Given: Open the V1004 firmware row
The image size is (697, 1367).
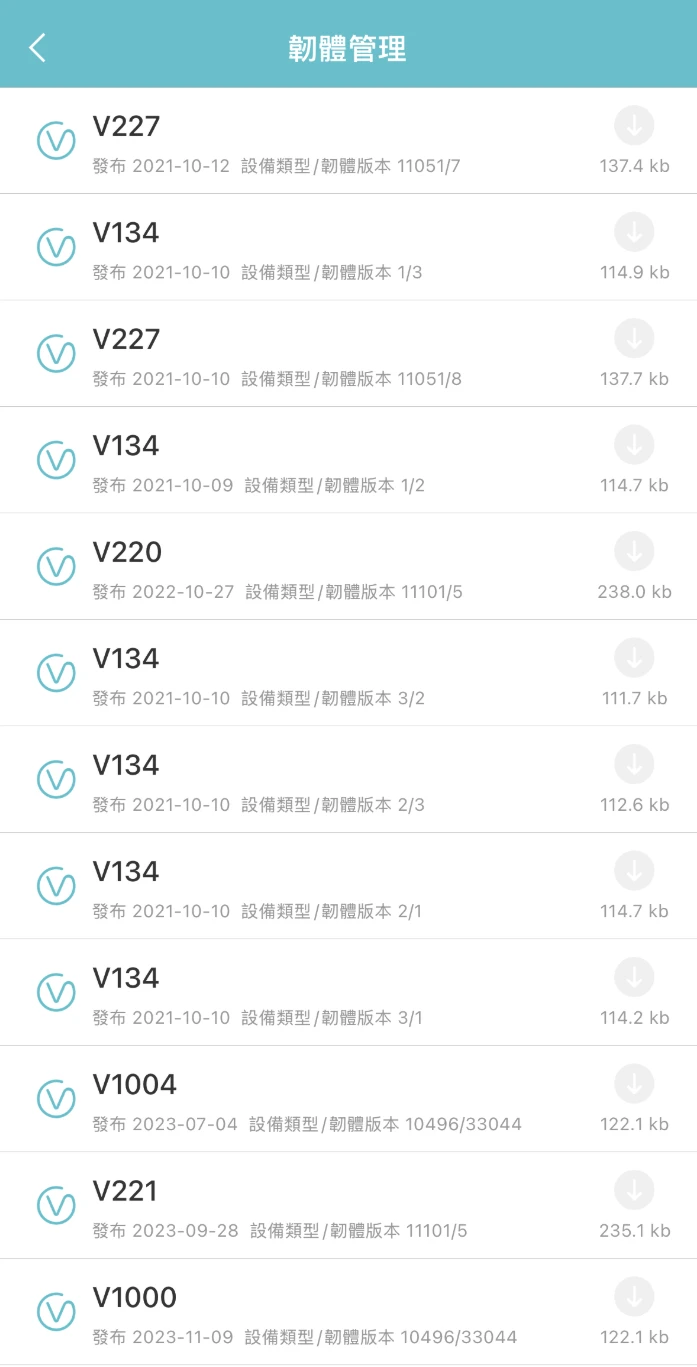Looking at the screenshot, I should click(348, 1099).
